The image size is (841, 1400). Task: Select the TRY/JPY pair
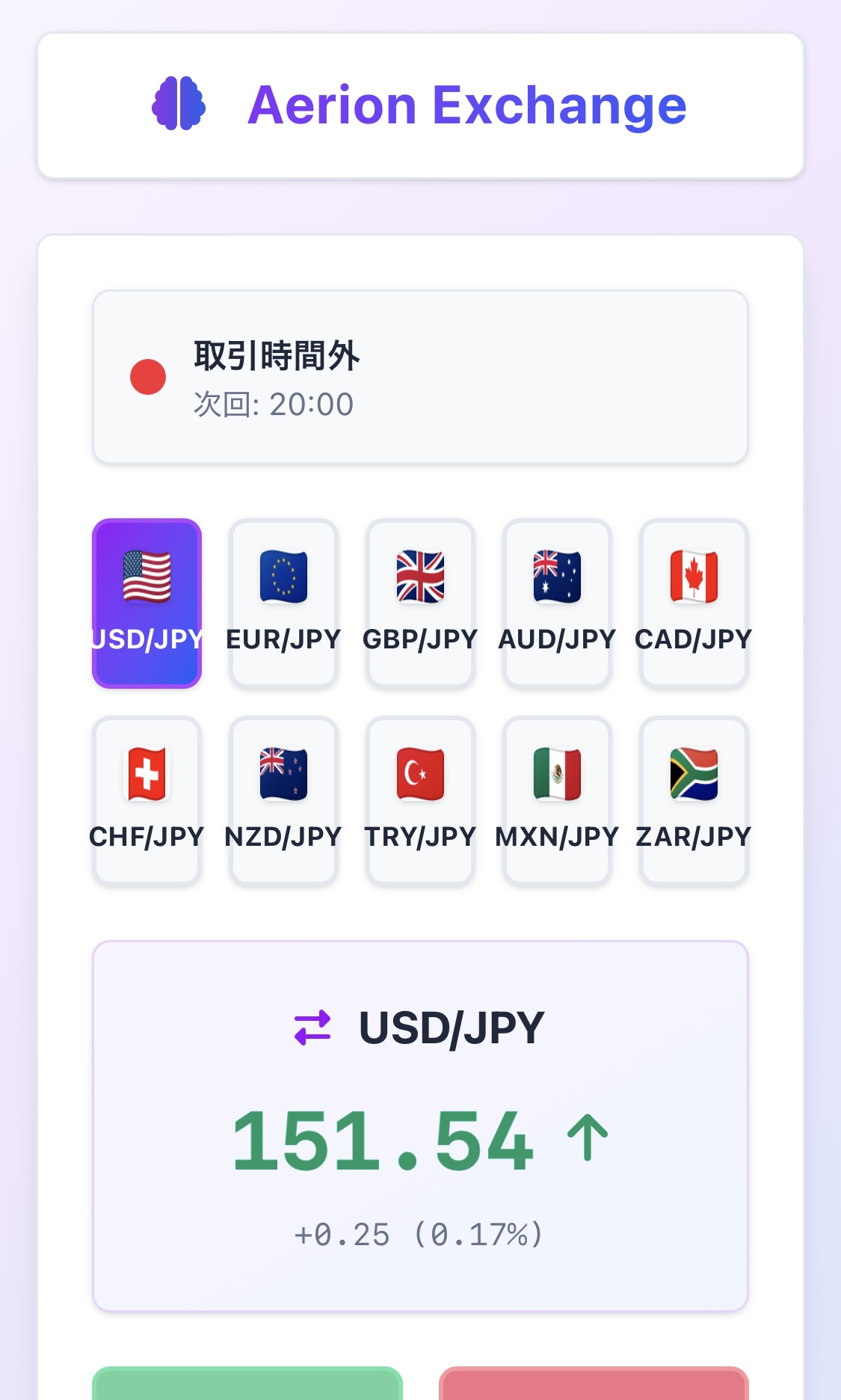(x=420, y=800)
